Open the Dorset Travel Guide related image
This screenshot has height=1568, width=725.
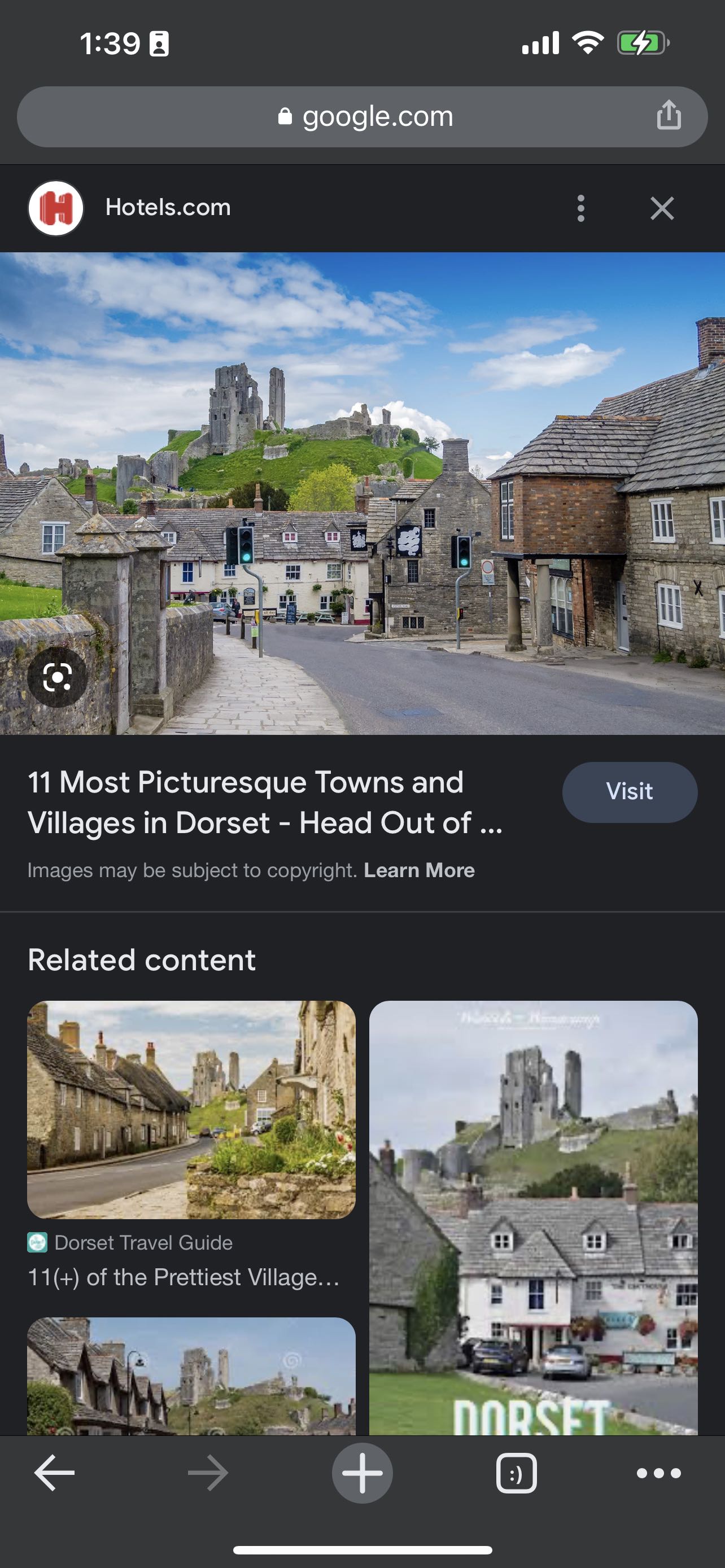191,1110
